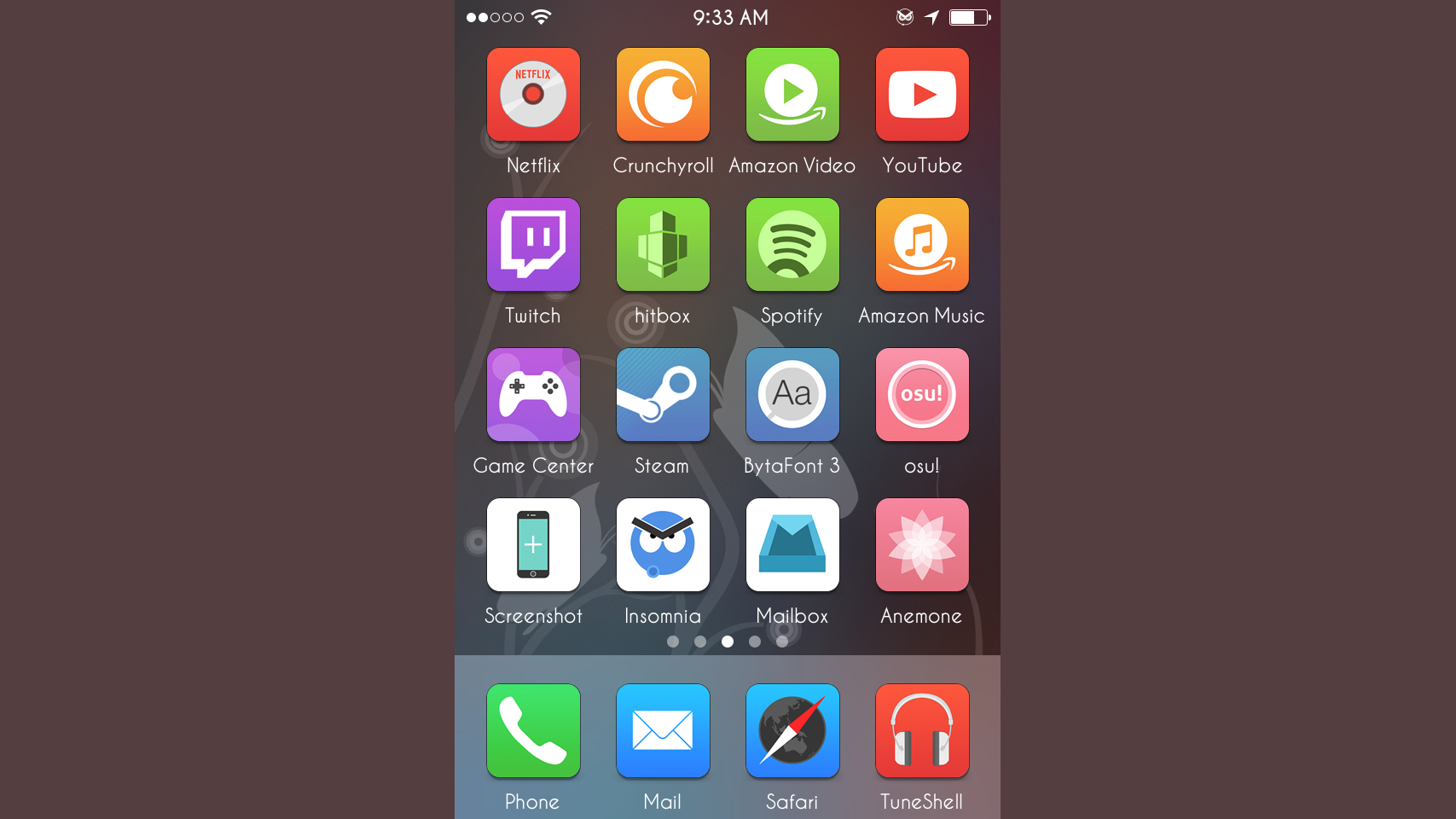This screenshot has height=819, width=1456.
Task: Open the Phone app in dock
Action: 533,731
